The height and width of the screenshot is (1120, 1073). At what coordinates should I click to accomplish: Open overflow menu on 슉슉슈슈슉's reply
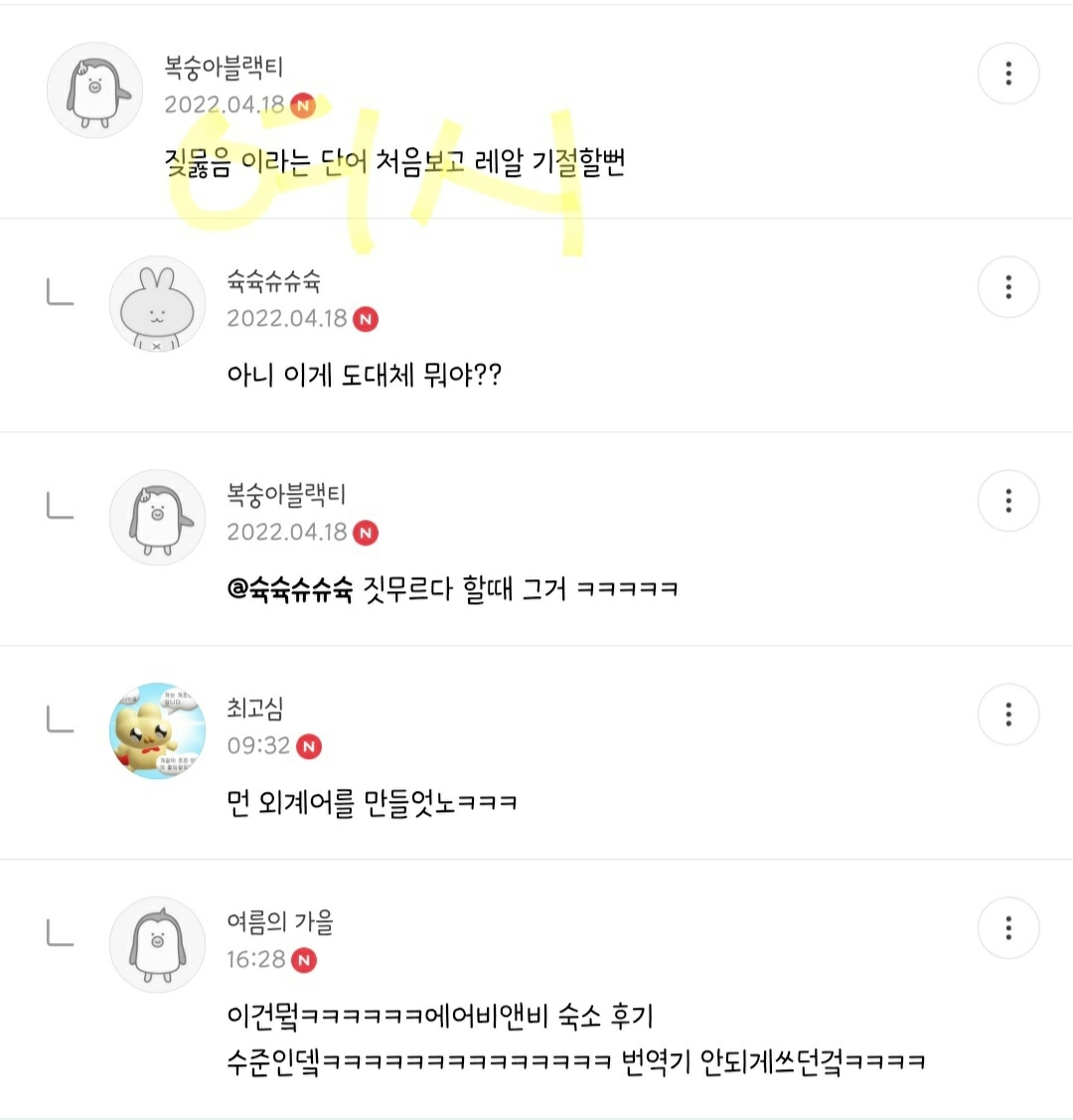click(x=1008, y=287)
